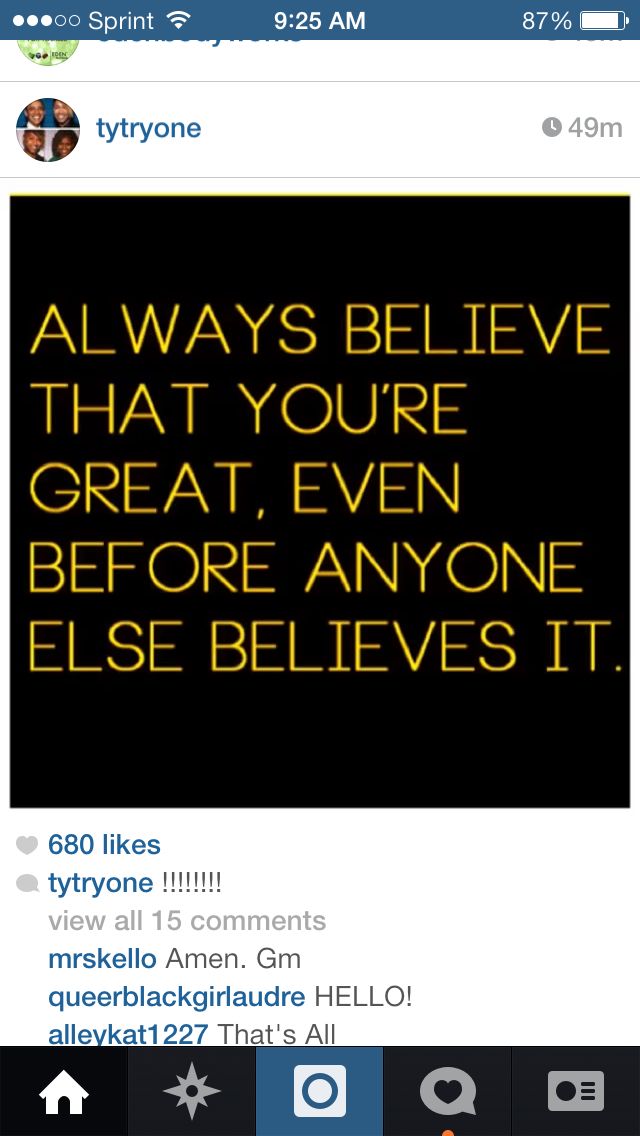Open alleykat1227's profile
640x1136 pixels.
(x=128, y=1033)
